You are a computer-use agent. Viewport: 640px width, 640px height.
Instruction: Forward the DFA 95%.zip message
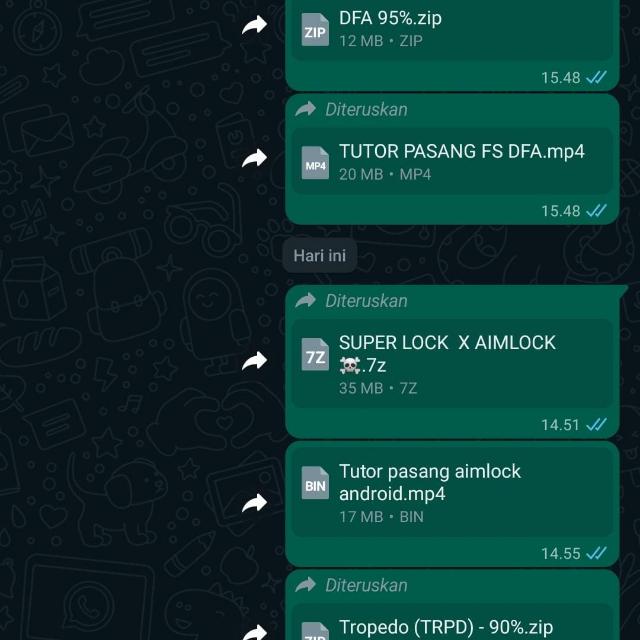(x=255, y=26)
